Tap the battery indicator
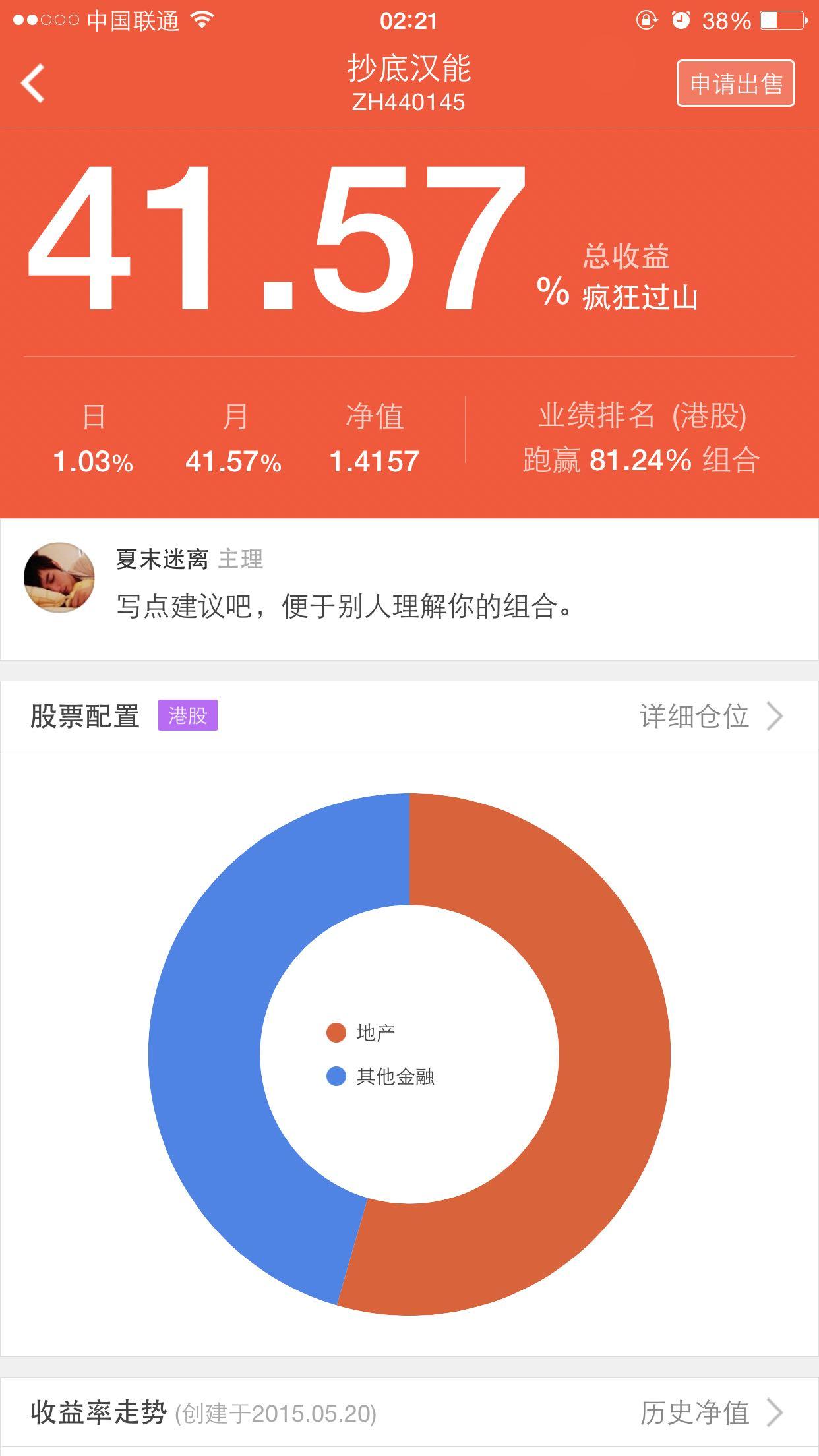Image resolution: width=819 pixels, height=1456 pixels. pos(780,20)
